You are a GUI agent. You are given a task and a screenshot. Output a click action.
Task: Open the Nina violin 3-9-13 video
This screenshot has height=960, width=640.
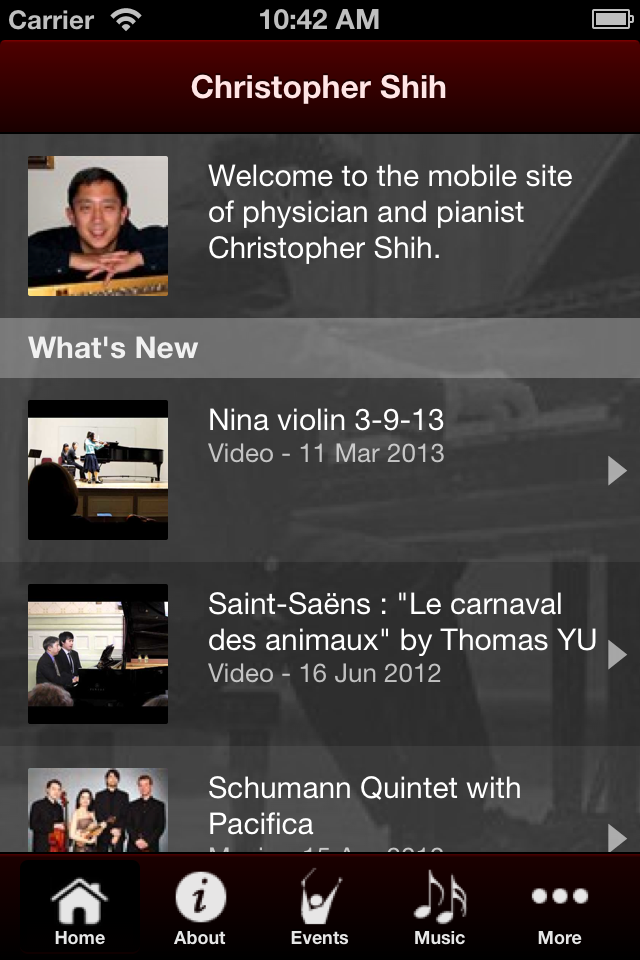coord(326,469)
